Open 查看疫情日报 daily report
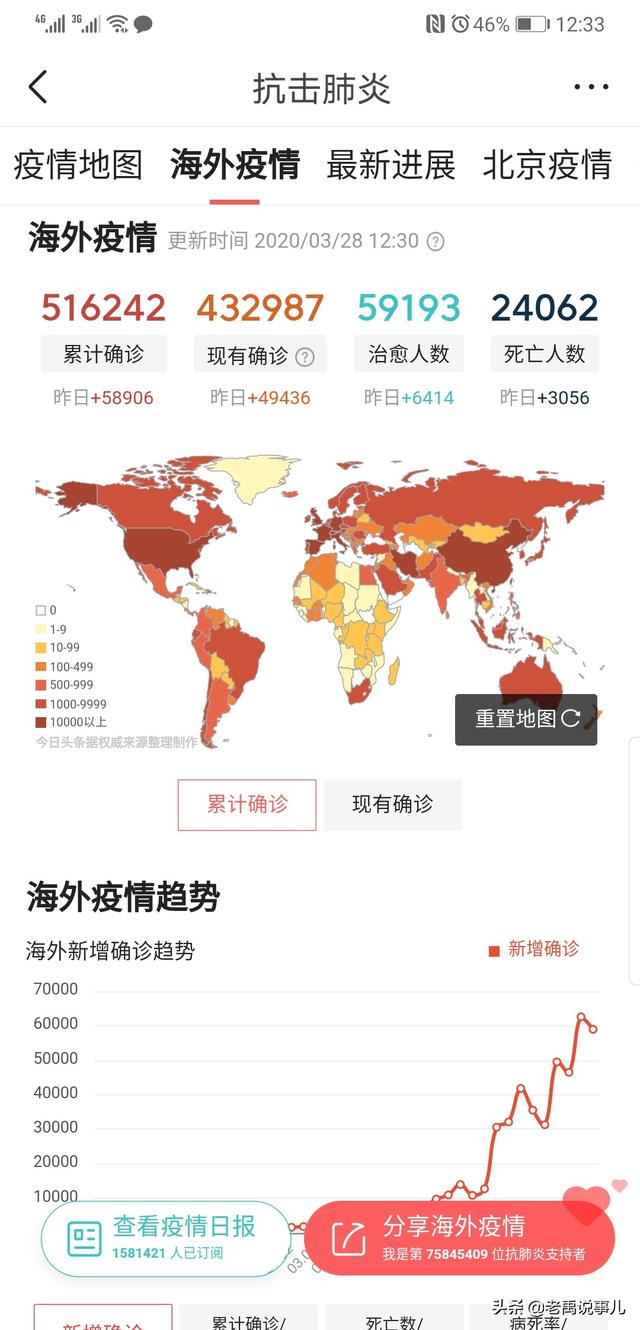This screenshot has width=640, height=1330. click(x=165, y=1237)
